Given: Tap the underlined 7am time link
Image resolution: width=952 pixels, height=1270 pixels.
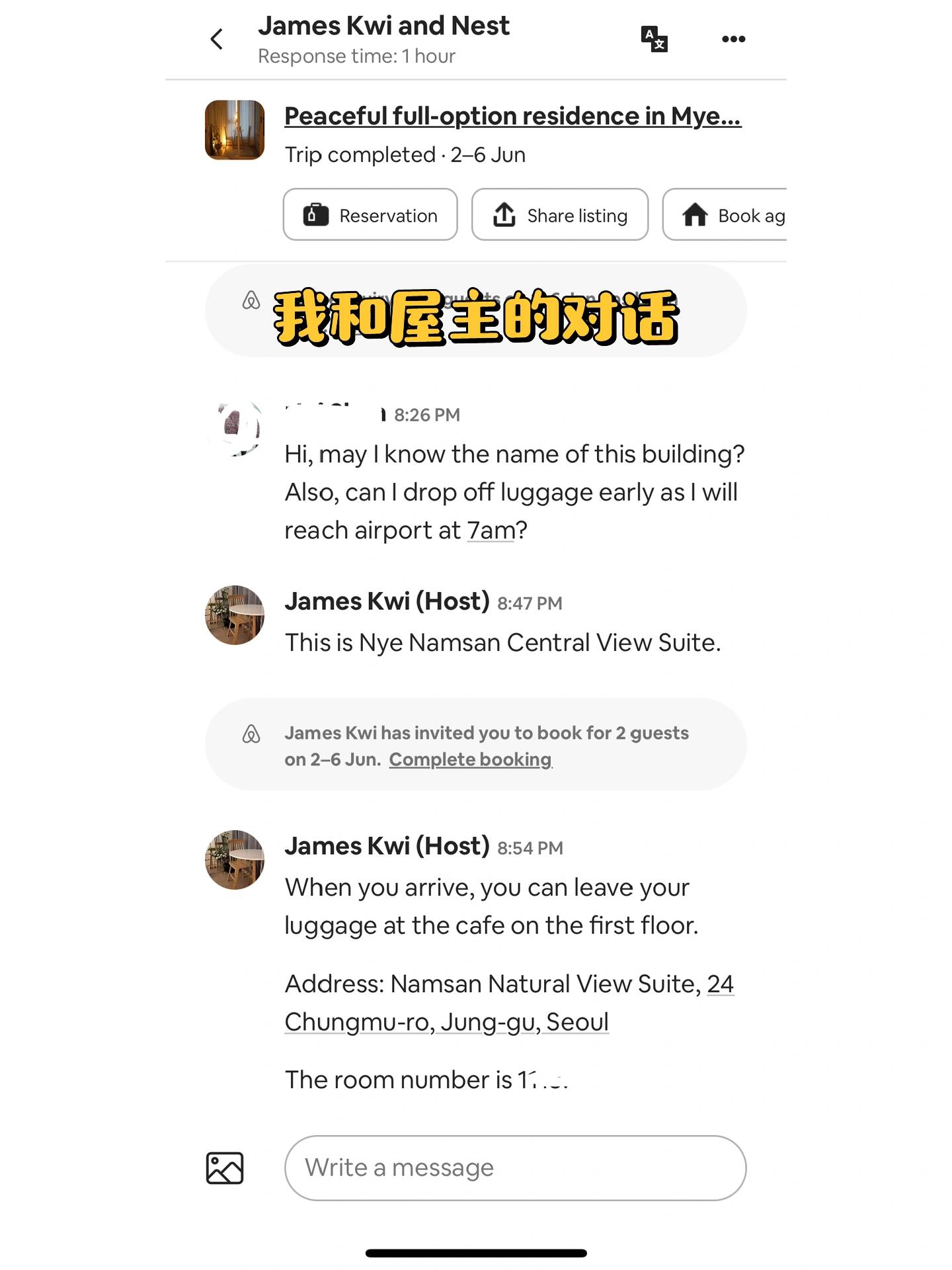Looking at the screenshot, I should (491, 530).
